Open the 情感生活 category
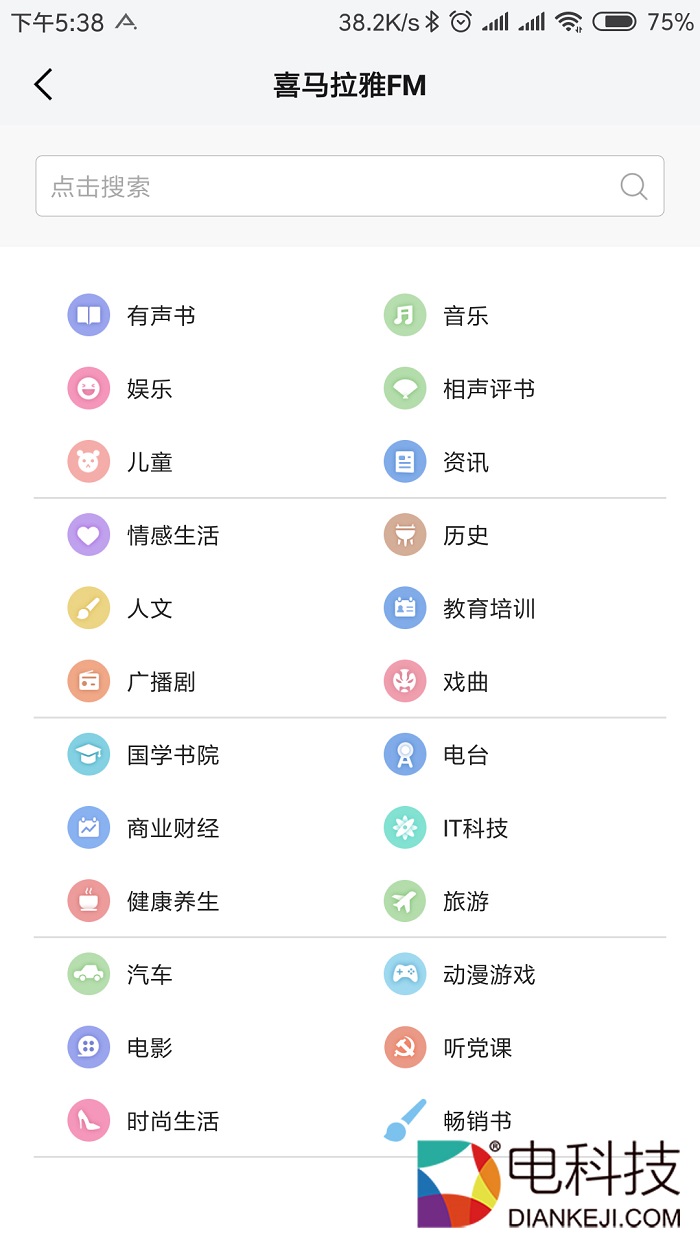 pyautogui.click(x=172, y=535)
